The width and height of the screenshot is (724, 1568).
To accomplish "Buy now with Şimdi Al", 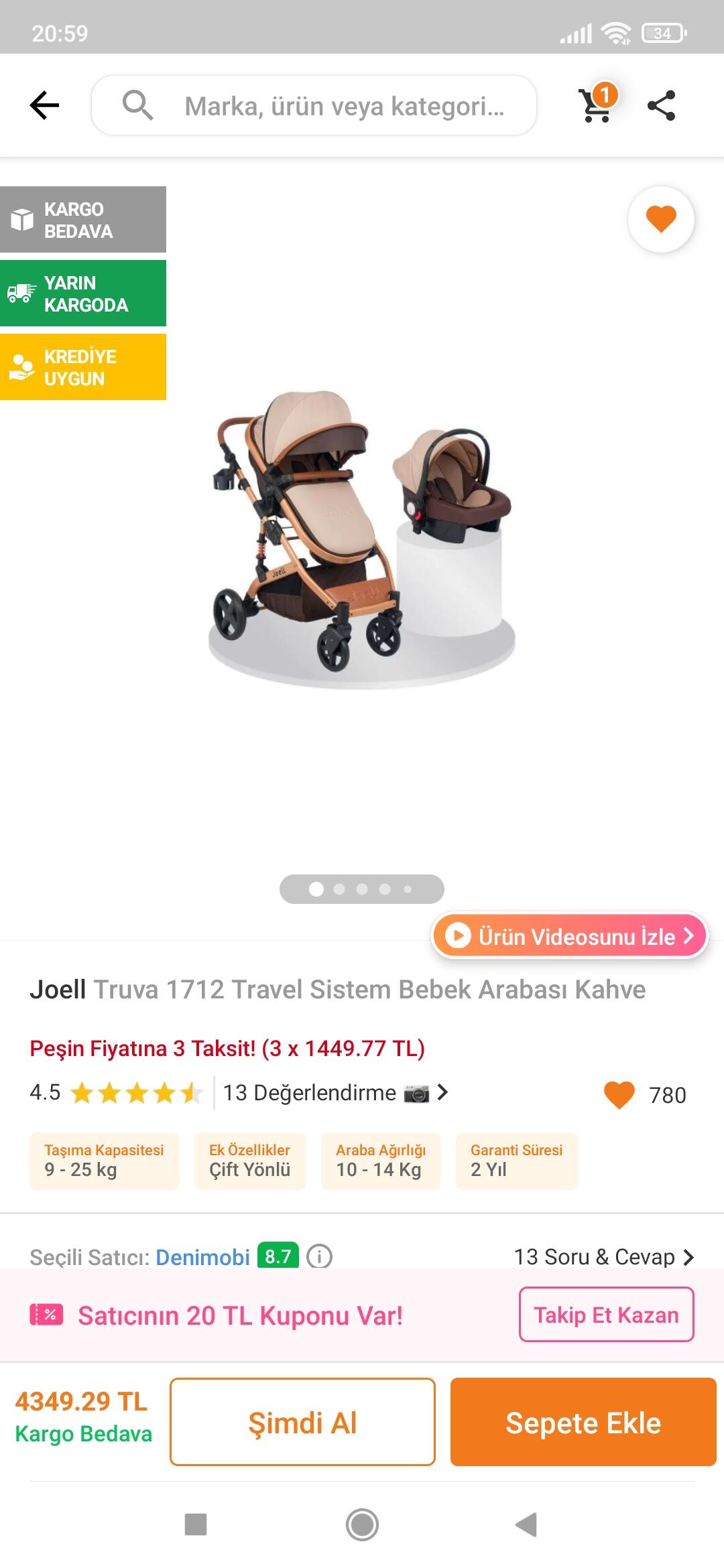I will click(302, 1422).
